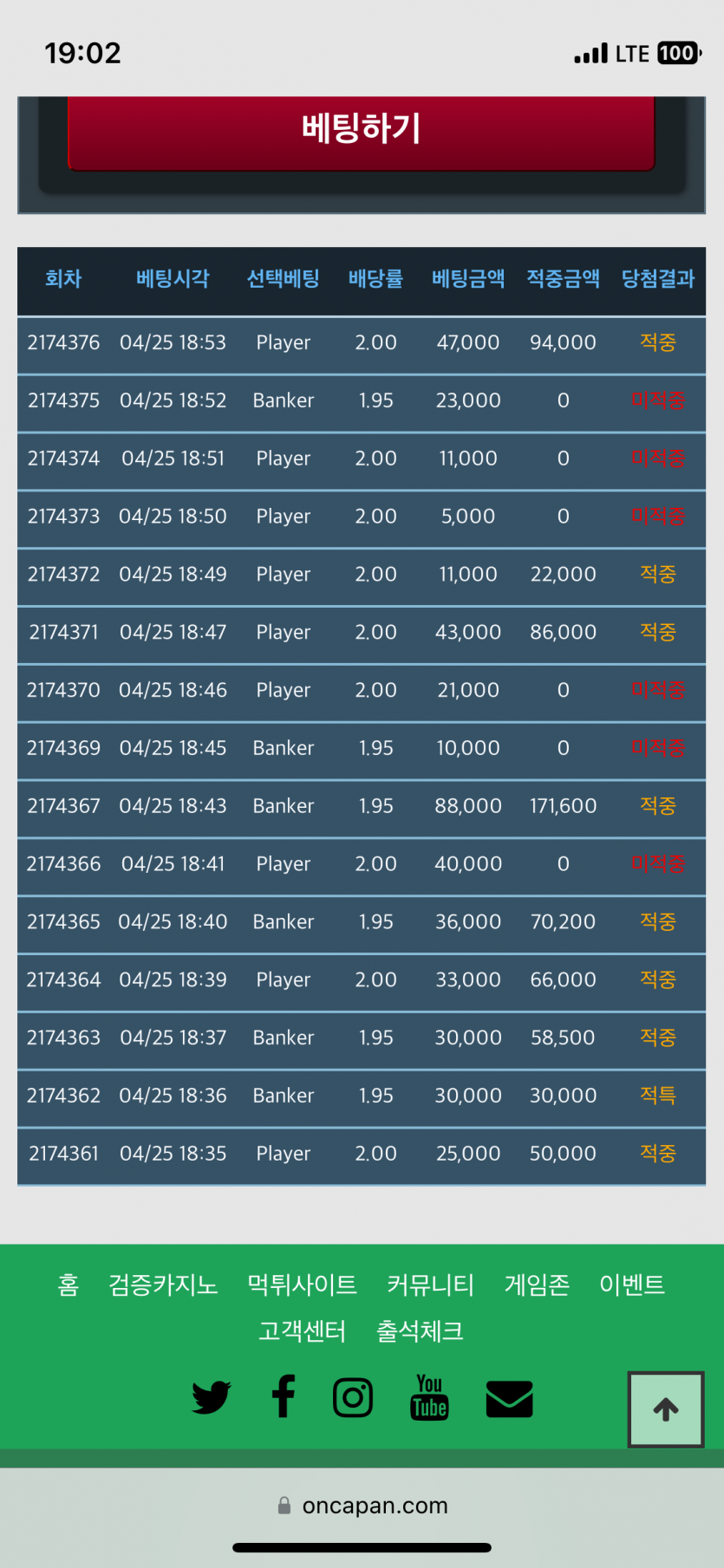Tap the red 베팅하기 button
The width and height of the screenshot is (724, 1568).
pos(361,130)
